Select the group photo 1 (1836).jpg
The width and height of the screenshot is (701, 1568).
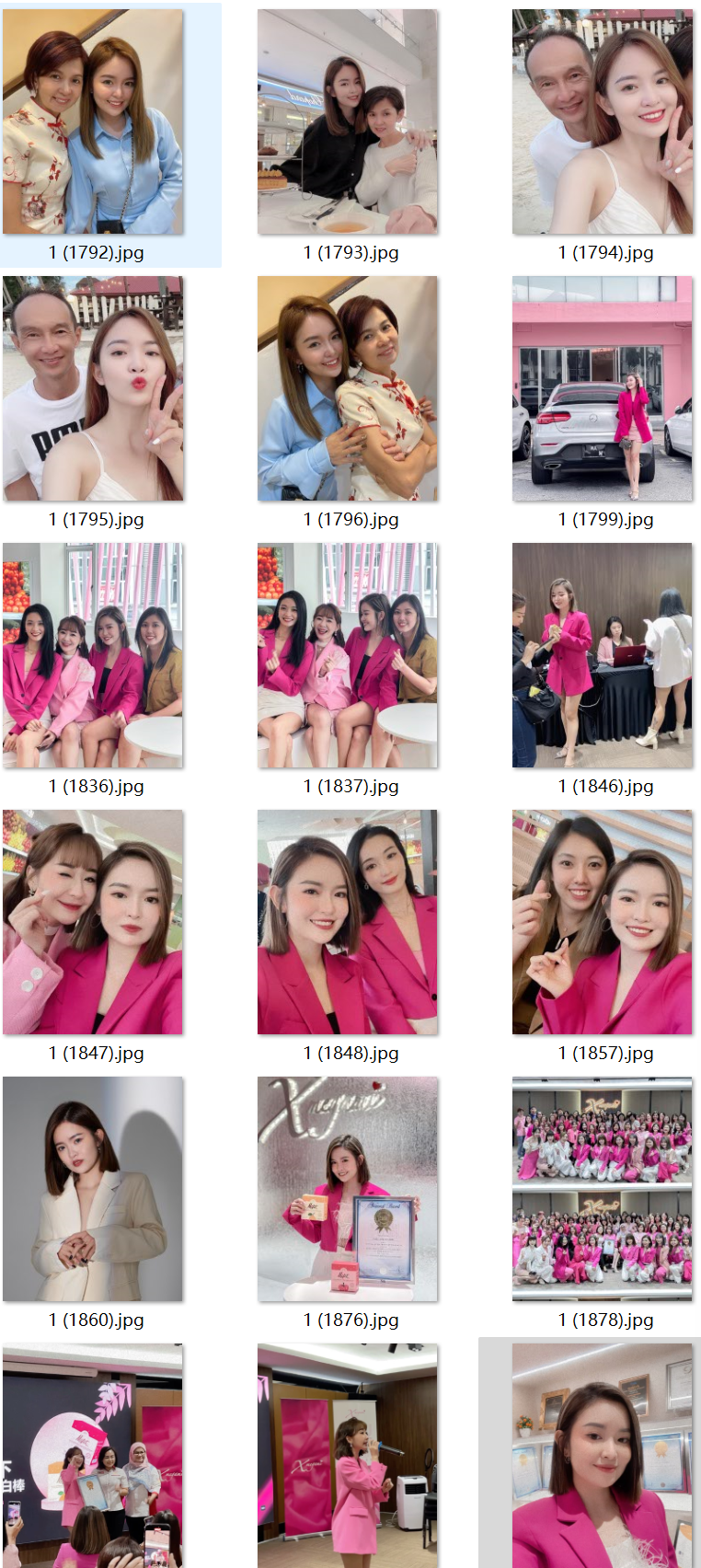(93, 655)
